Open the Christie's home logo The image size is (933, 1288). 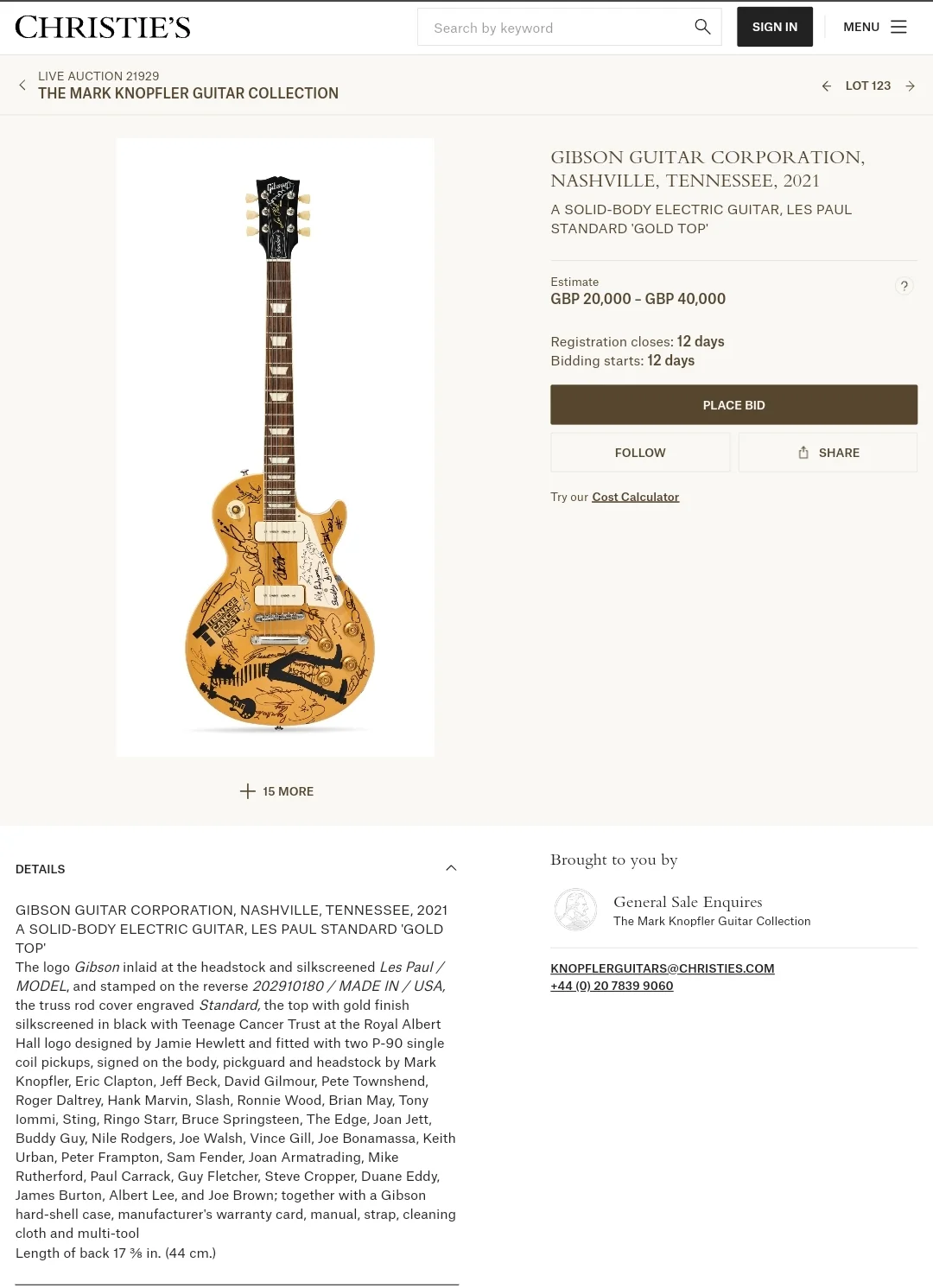pyautogui.click(x=103, y=28)
